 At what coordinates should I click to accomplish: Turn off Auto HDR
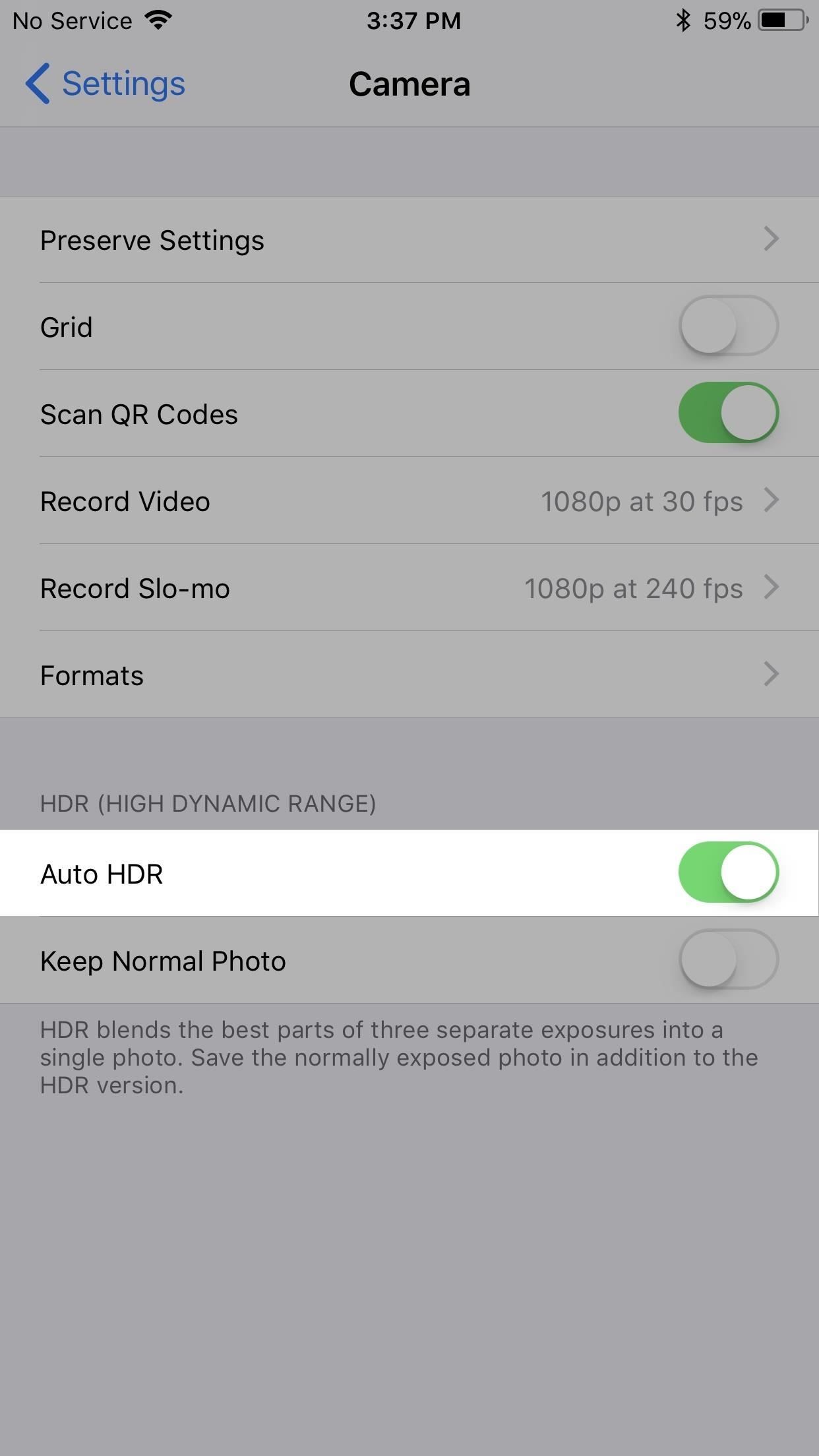729,872
